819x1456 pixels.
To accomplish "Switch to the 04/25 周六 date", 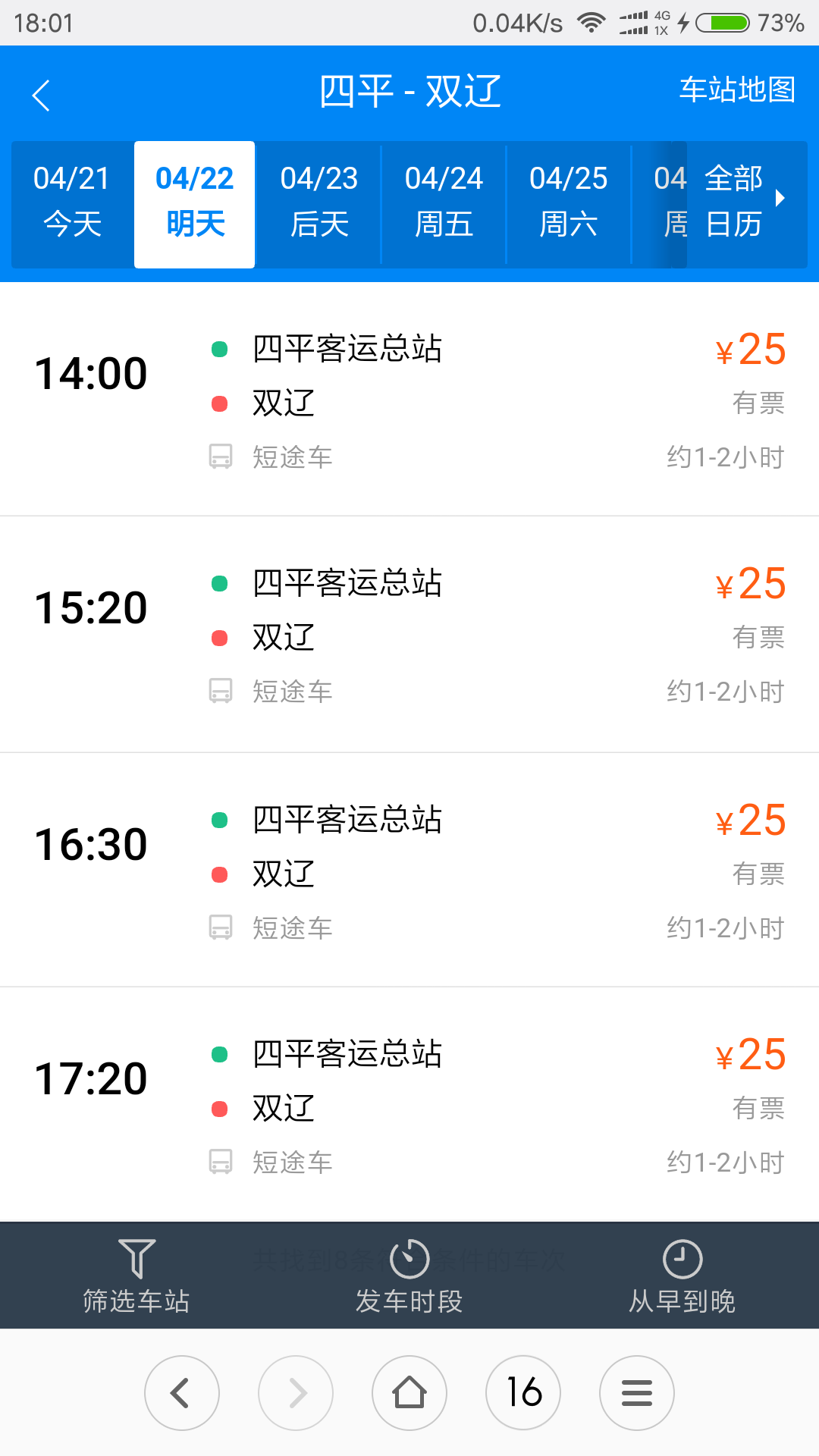I will tap(569, 202).
